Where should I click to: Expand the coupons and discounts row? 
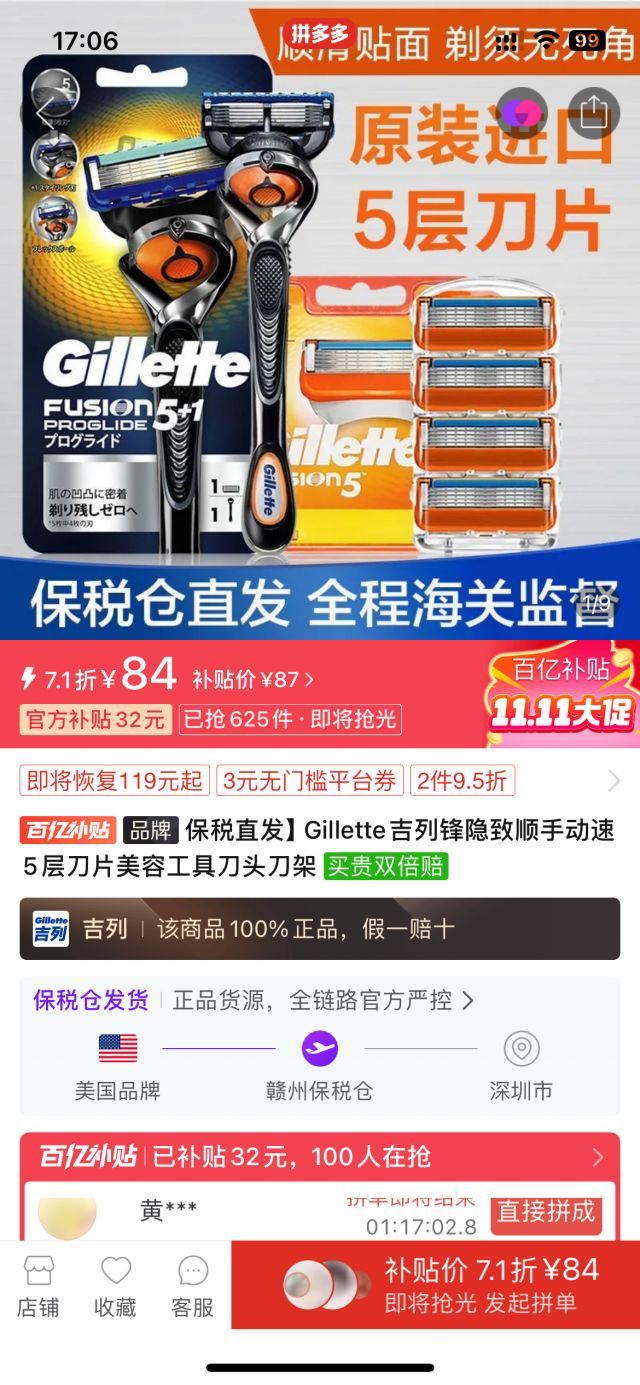pos(613,781)
